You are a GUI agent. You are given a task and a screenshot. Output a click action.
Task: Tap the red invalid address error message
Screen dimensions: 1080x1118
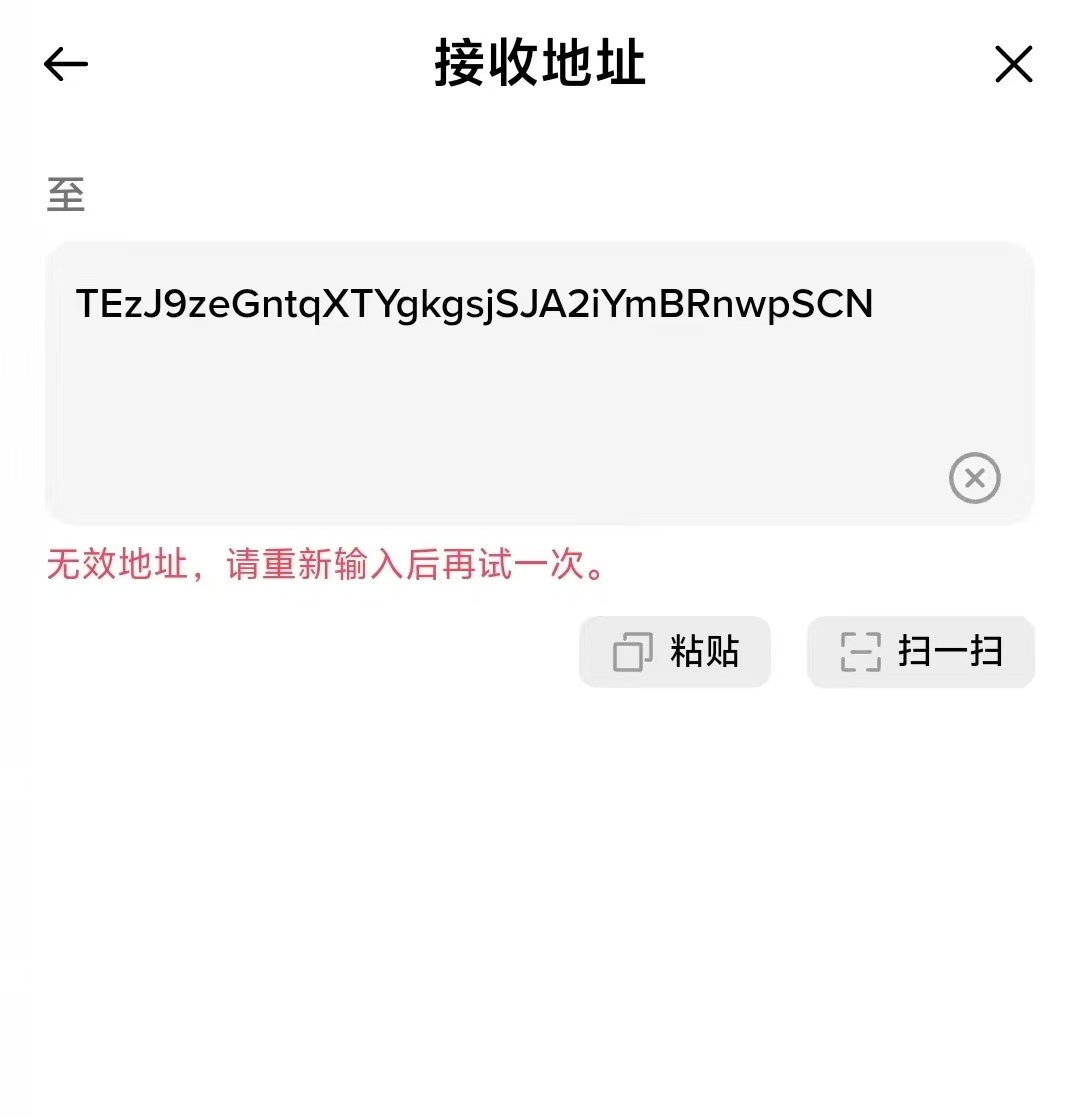(x=323, y=565)
